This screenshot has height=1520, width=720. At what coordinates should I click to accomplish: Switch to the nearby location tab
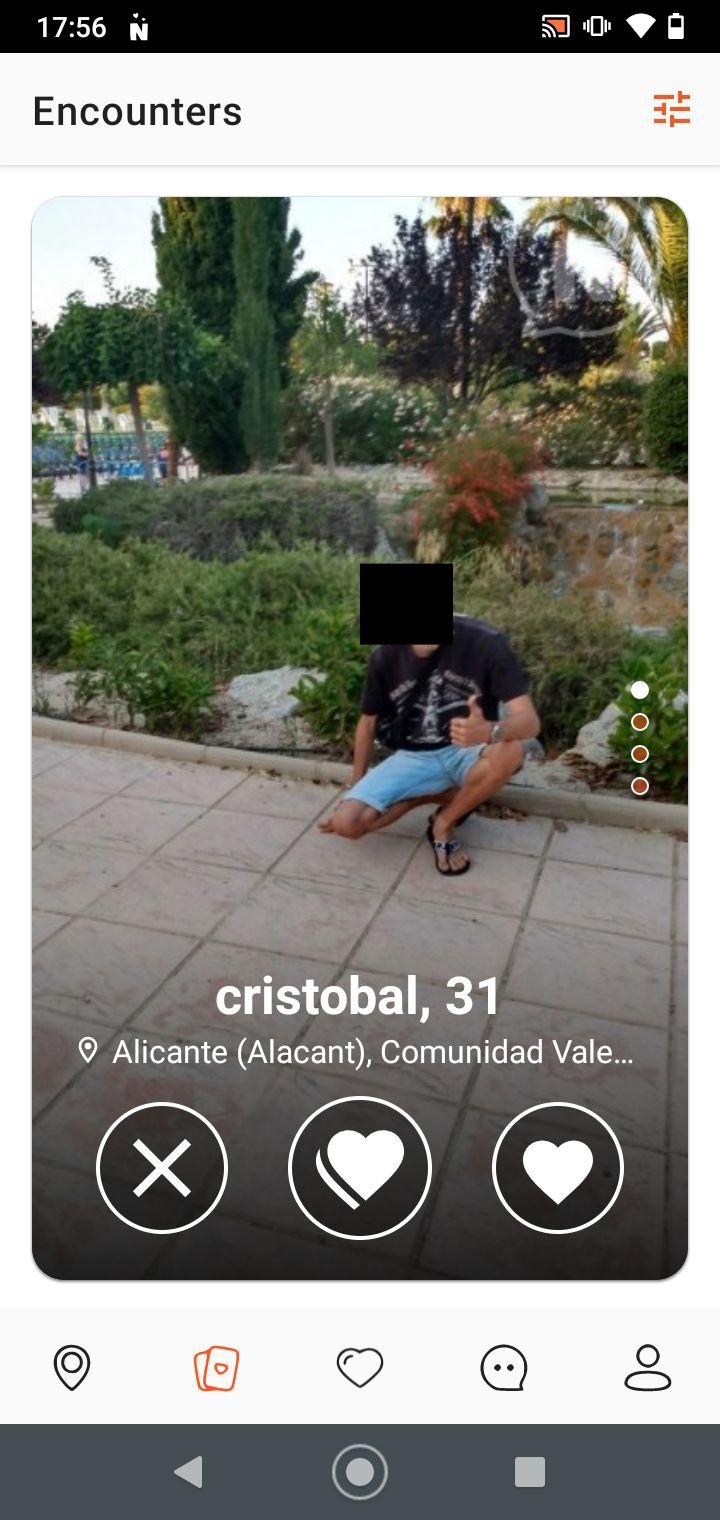point(72,1367)
